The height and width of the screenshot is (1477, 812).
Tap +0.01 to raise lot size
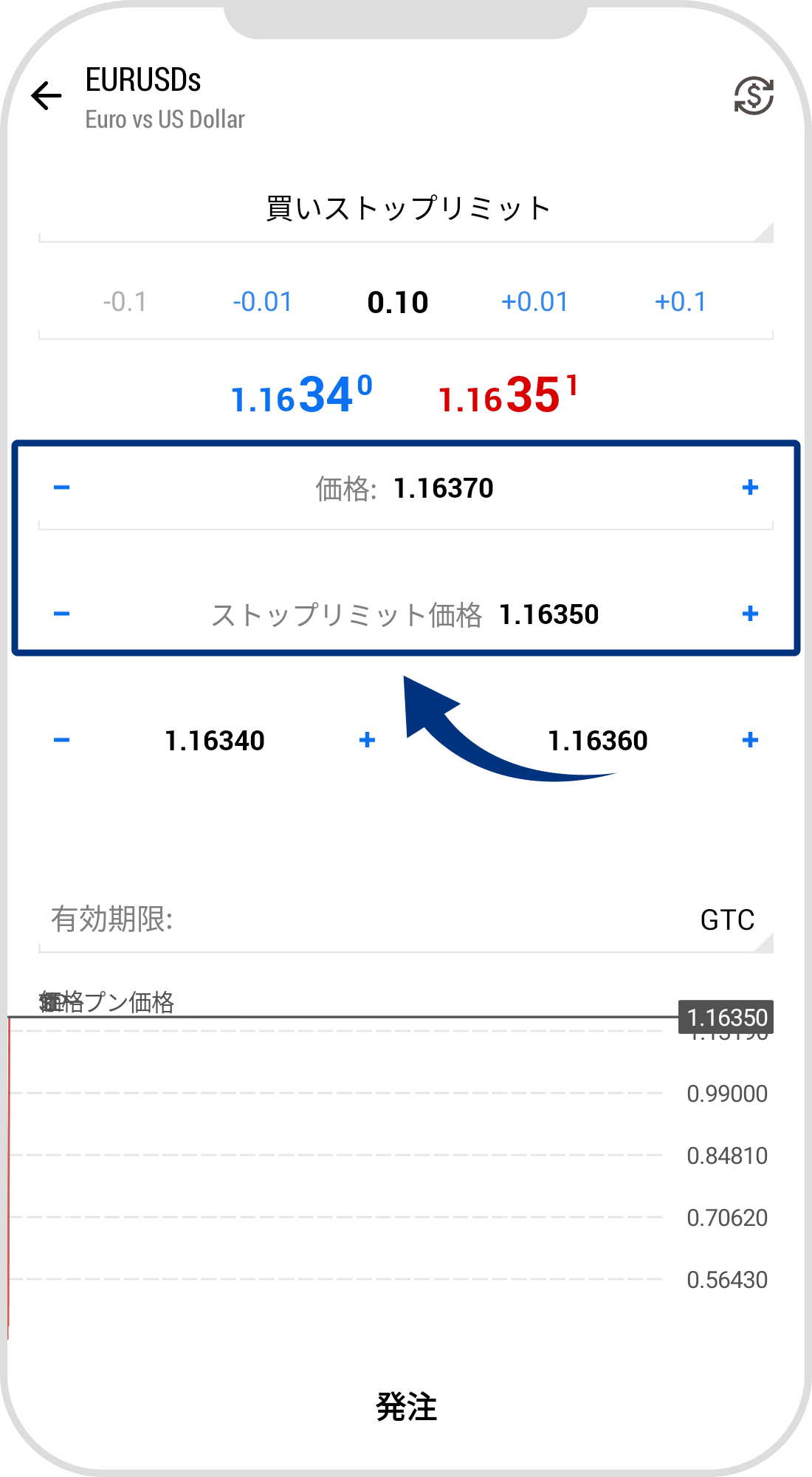click(537, 301)
